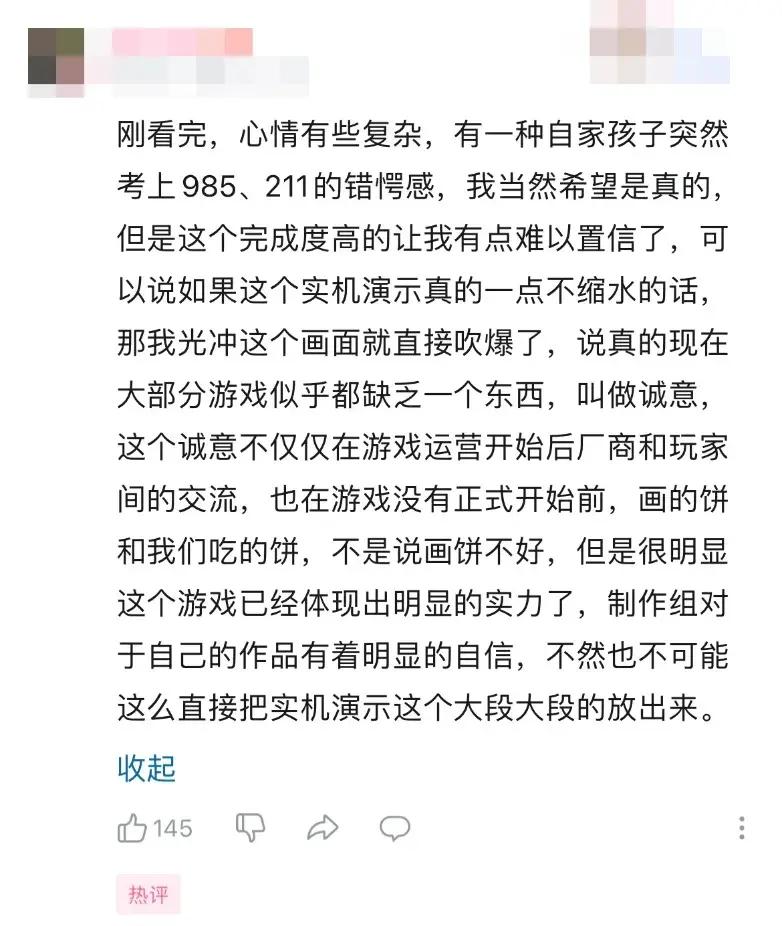Share this comment
Screen dimensions: 782x926
coord(322,828)
